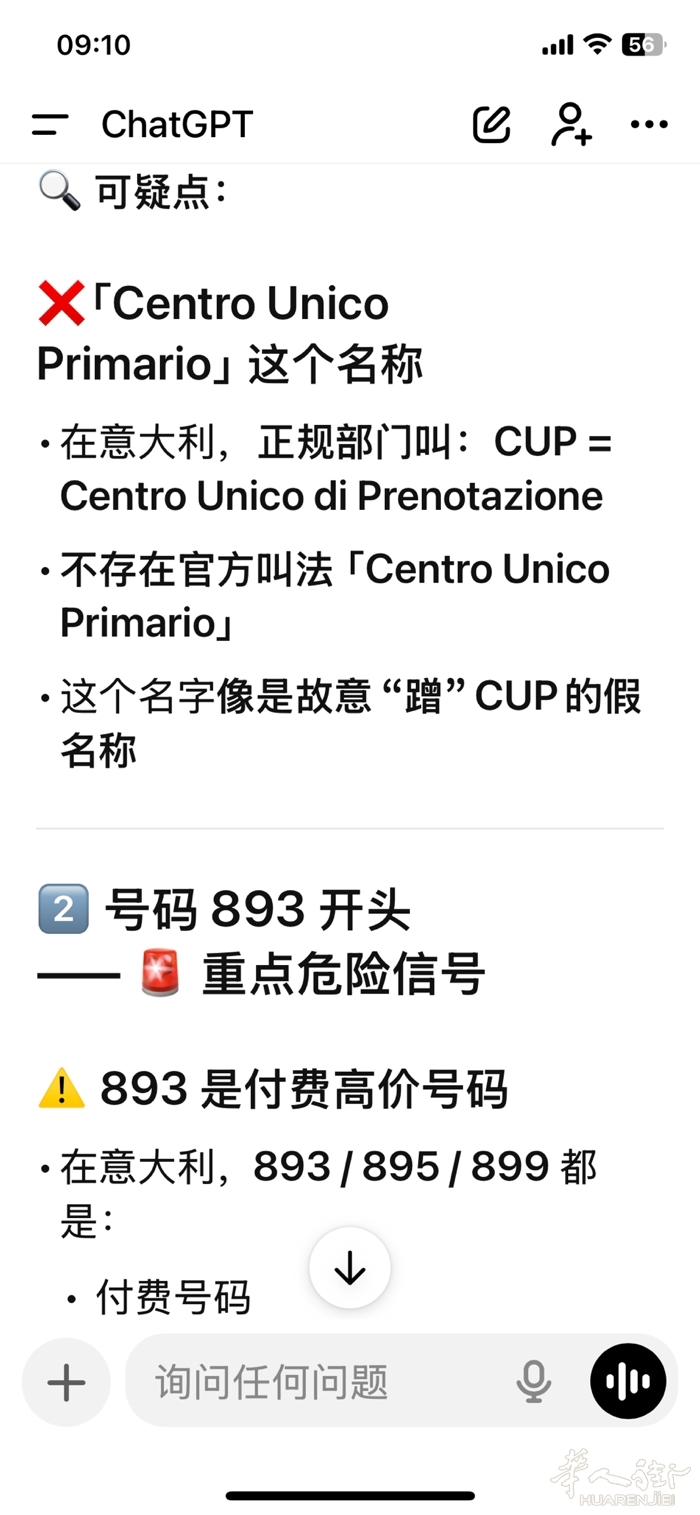Screen dimensions: 700x1515
Task: Jump to bottom with the down arrow
Action: 350,1268
